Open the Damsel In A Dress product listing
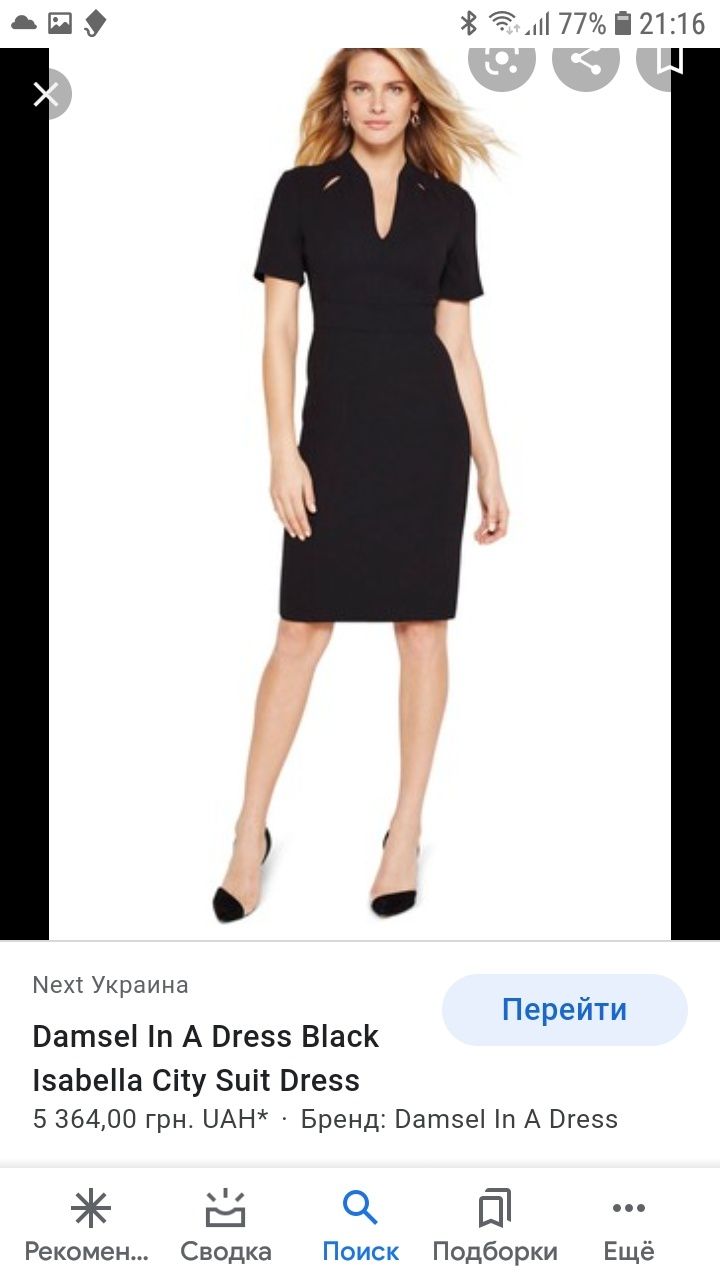Screen dimensions: 720x1280 tap(205, 1058)
